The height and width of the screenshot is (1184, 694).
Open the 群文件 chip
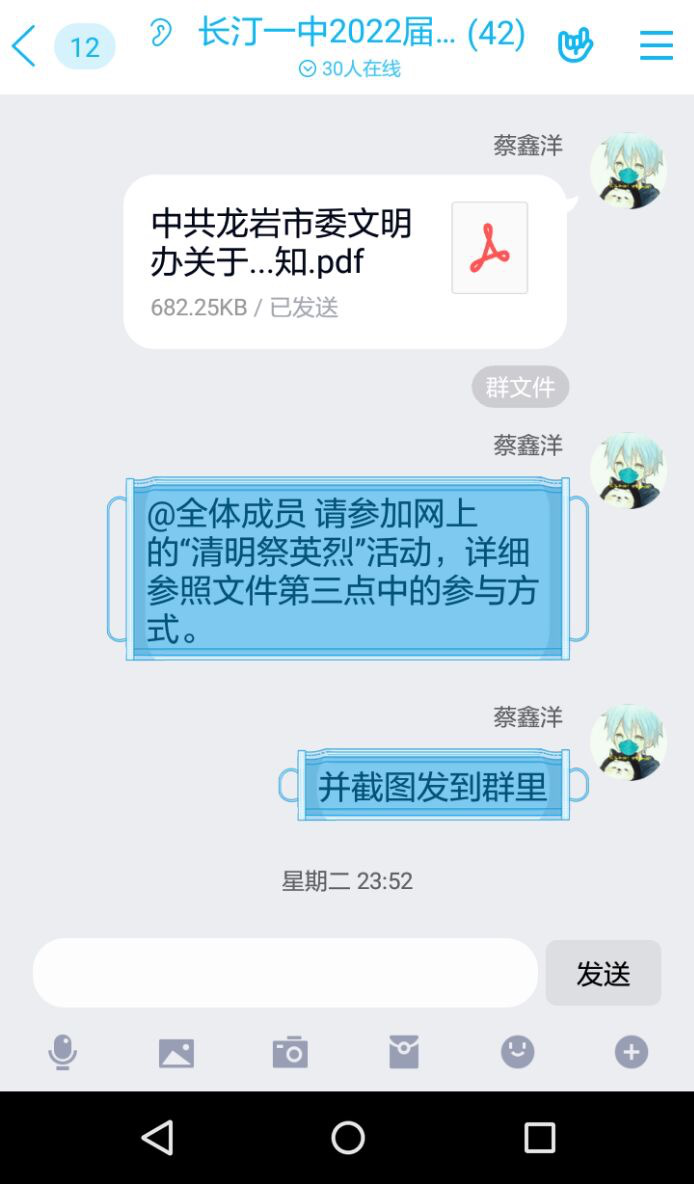coord(520,387)
